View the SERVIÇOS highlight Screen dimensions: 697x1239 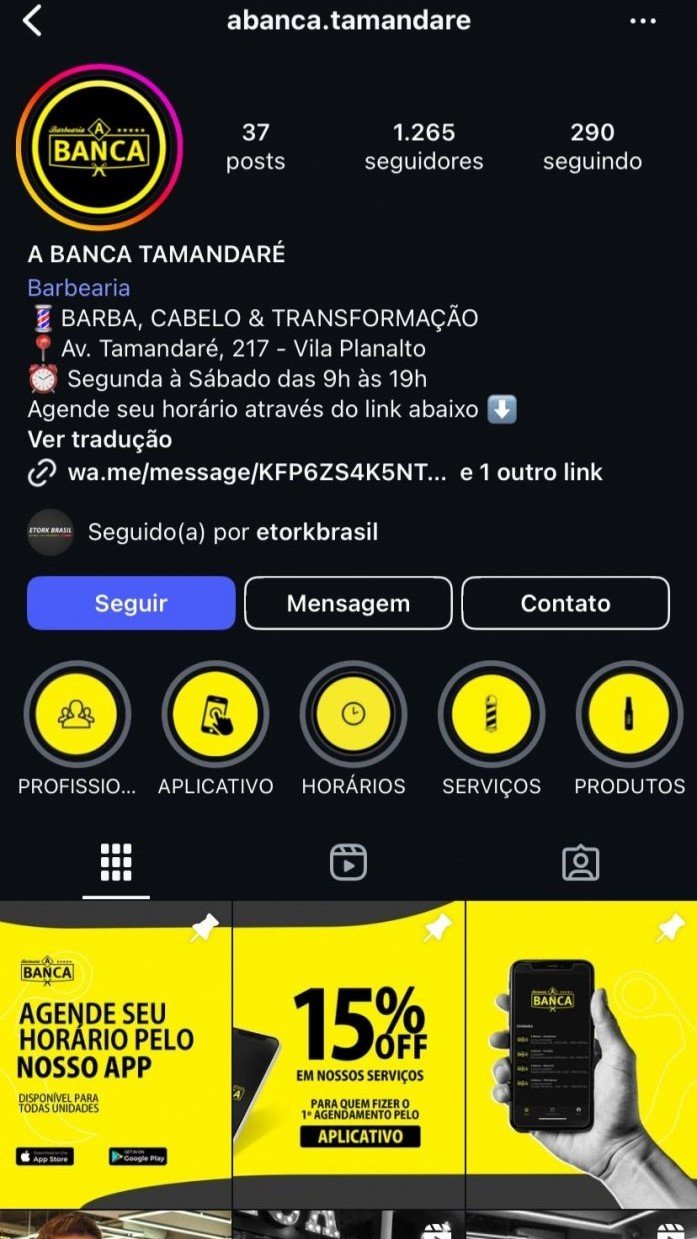(491, 714)
